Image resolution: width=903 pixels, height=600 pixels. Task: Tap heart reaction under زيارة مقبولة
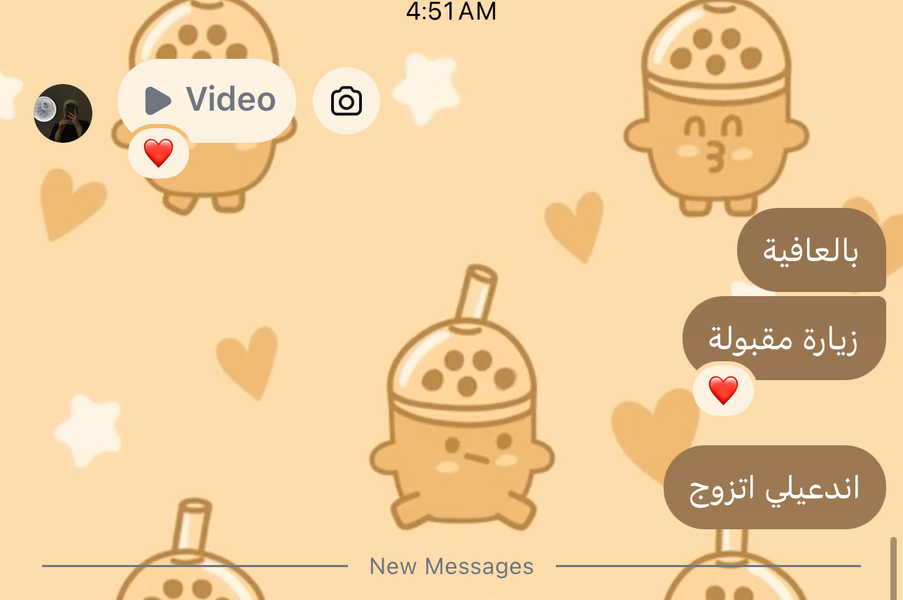722,391
